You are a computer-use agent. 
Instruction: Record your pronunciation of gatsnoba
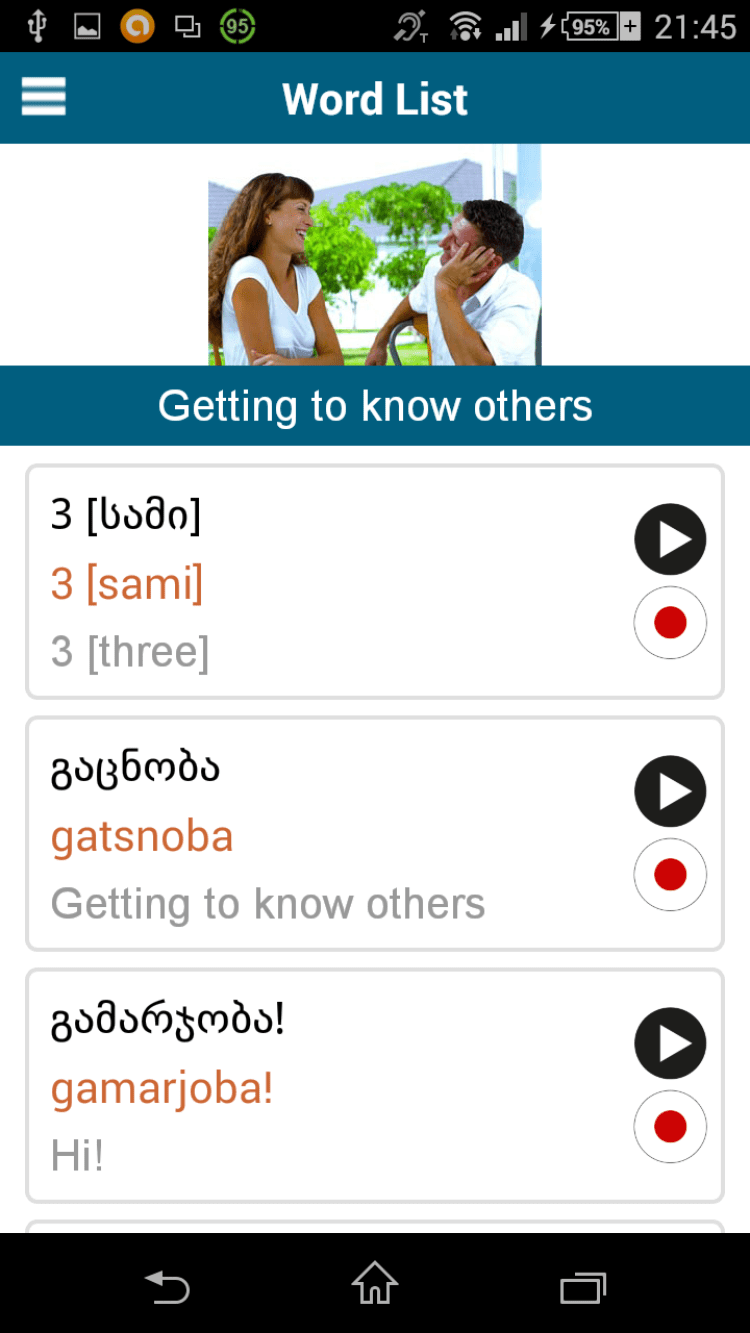pos(670,874)
